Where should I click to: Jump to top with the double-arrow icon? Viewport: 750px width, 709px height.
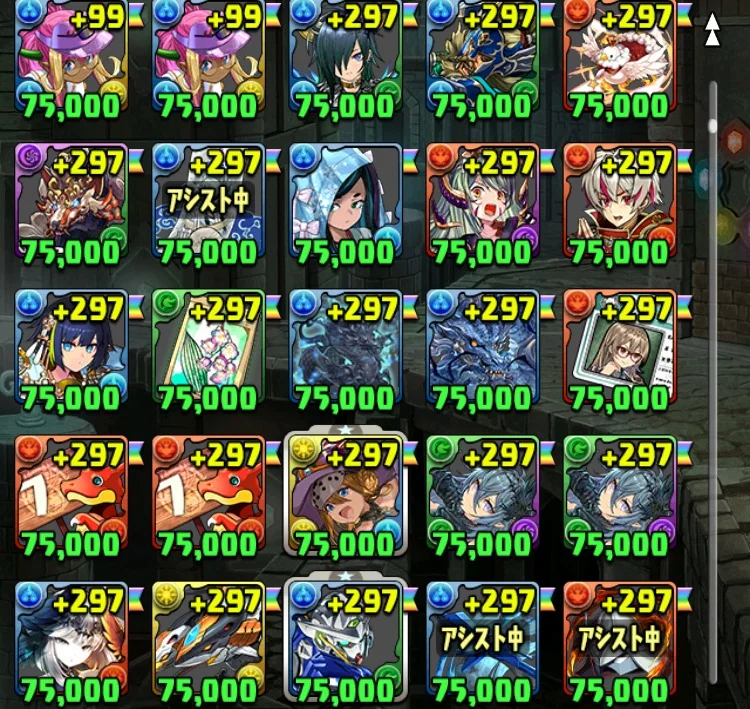712,29
